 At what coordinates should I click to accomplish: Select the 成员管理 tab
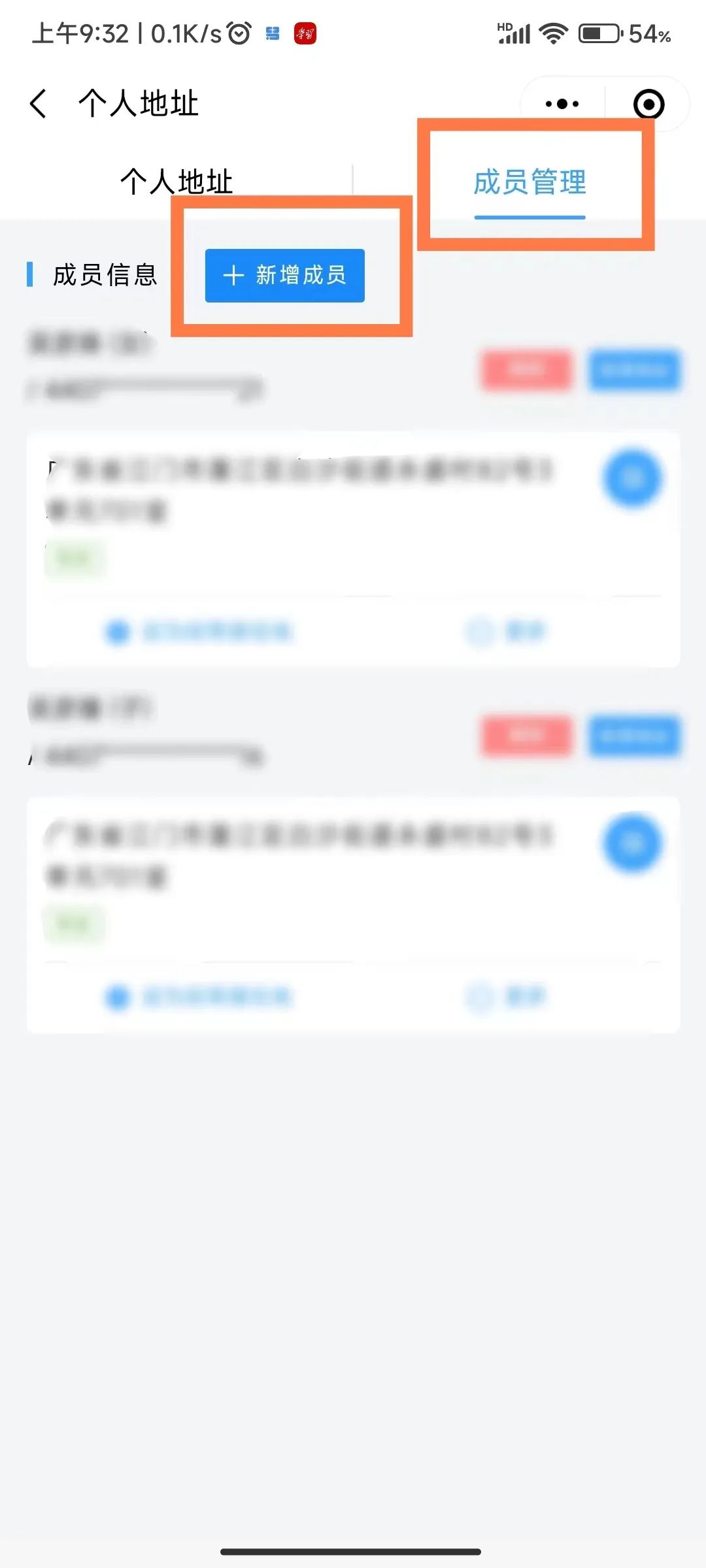point(529,182)
